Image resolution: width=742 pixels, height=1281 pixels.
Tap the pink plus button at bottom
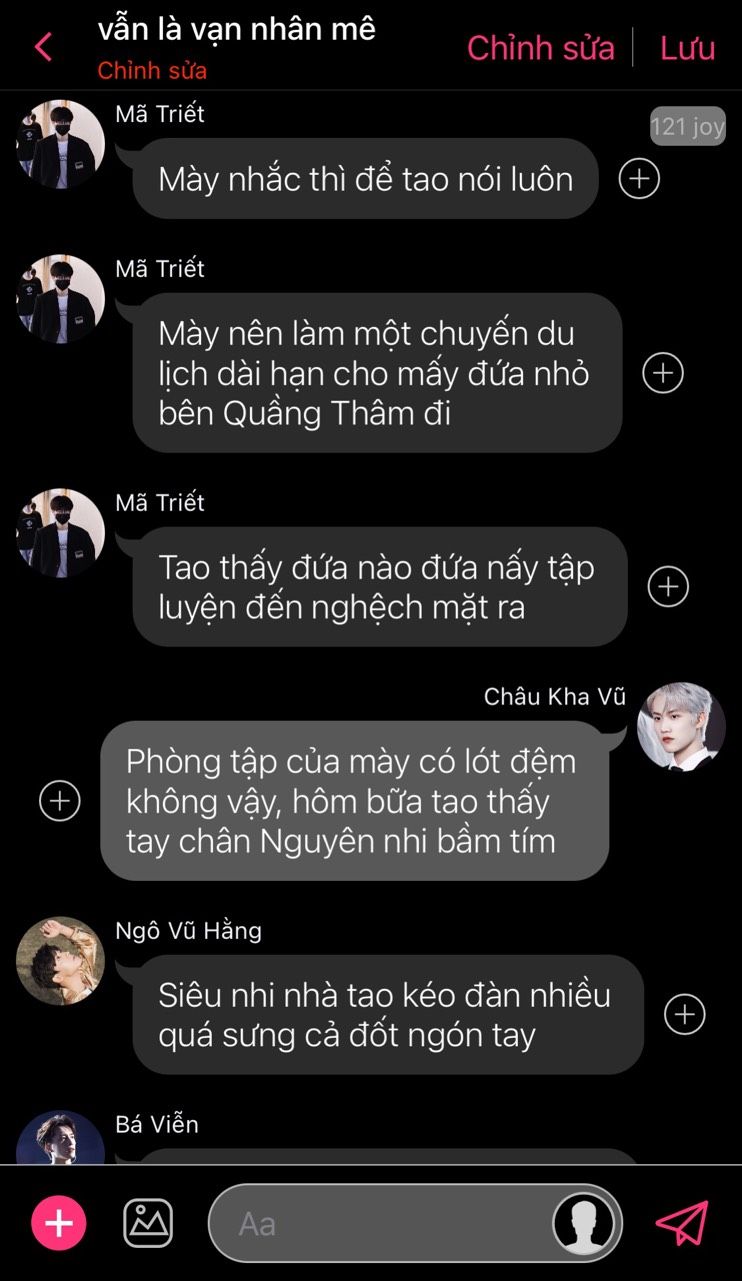click(x=59, y=1223)
